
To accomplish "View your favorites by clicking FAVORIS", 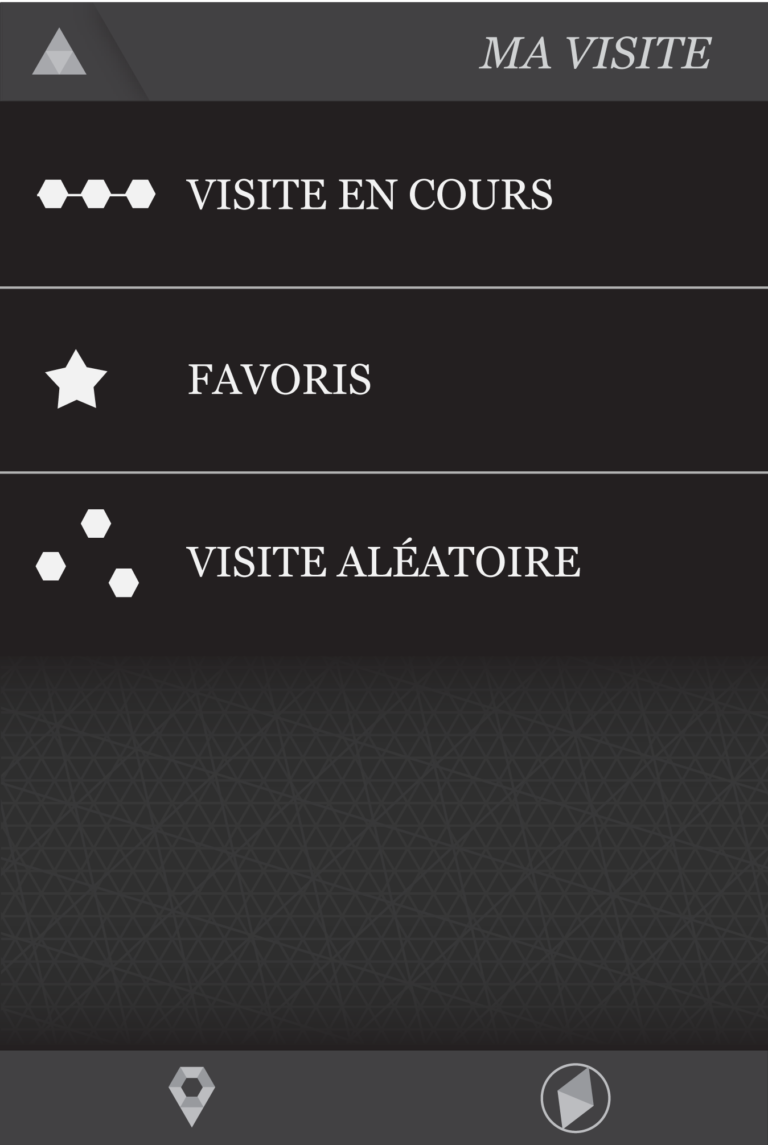I will coord(280,380).
